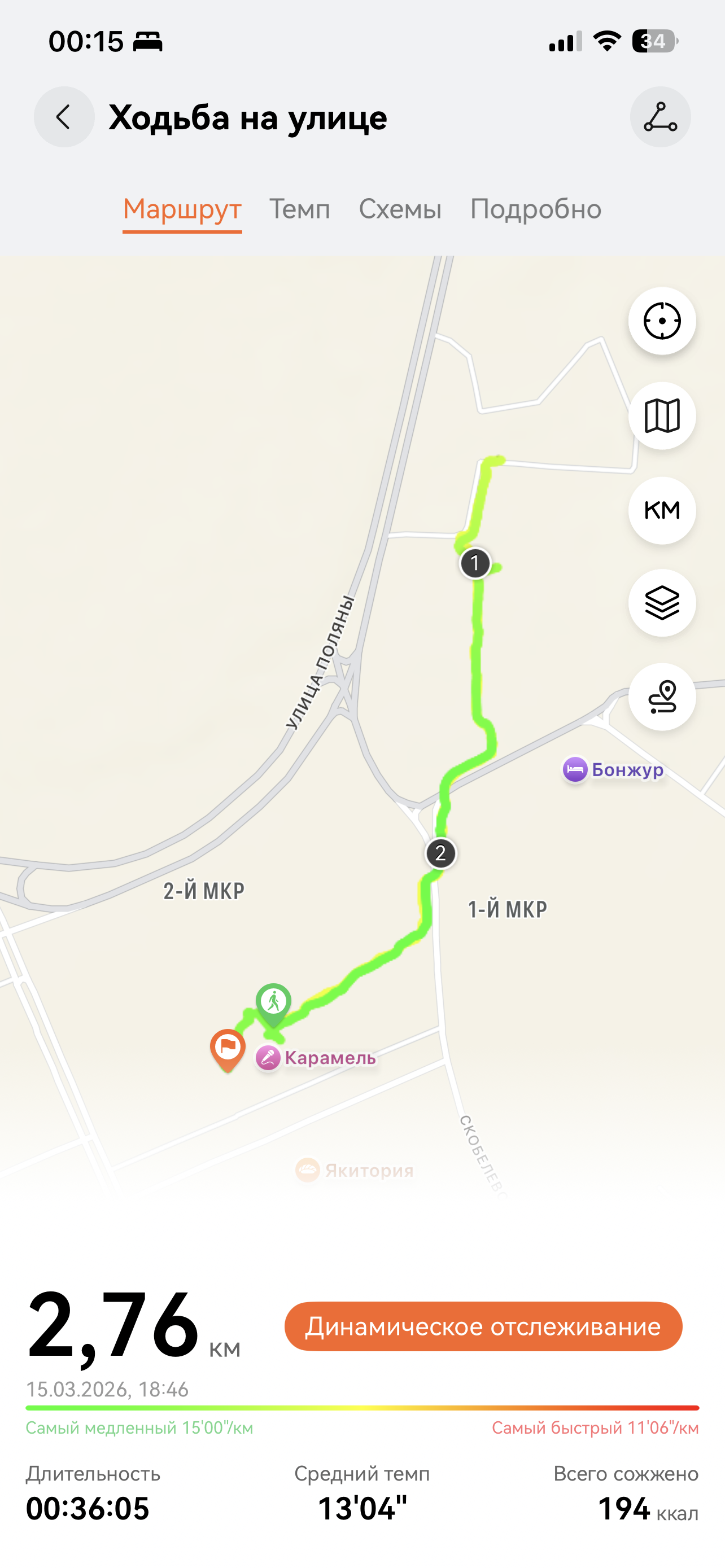Viewport: 725px width, 1568px height.
Task: Start Динамическое отслеживание playback
Action: (x=483, y=1326)
